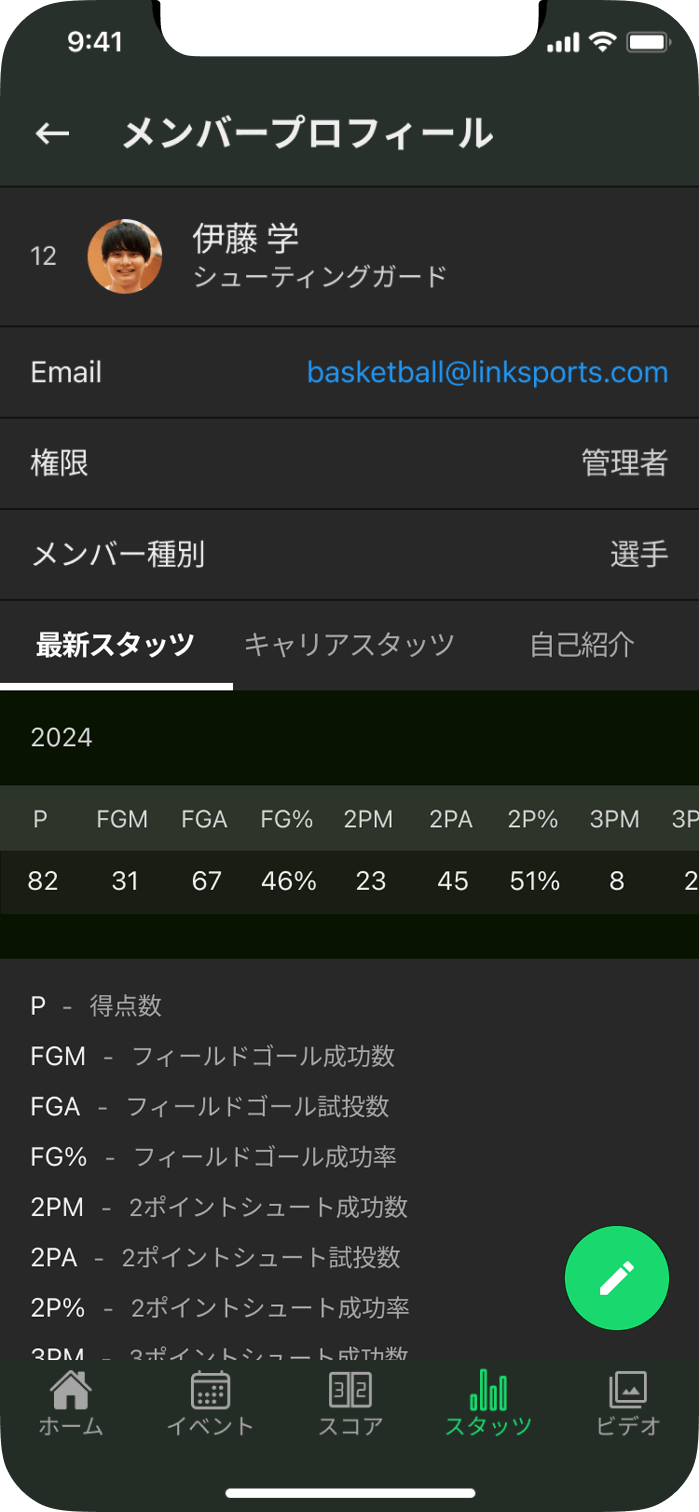
Task: Open the スタッツ tab in bottom navigation
Action: click(489, 1403)
